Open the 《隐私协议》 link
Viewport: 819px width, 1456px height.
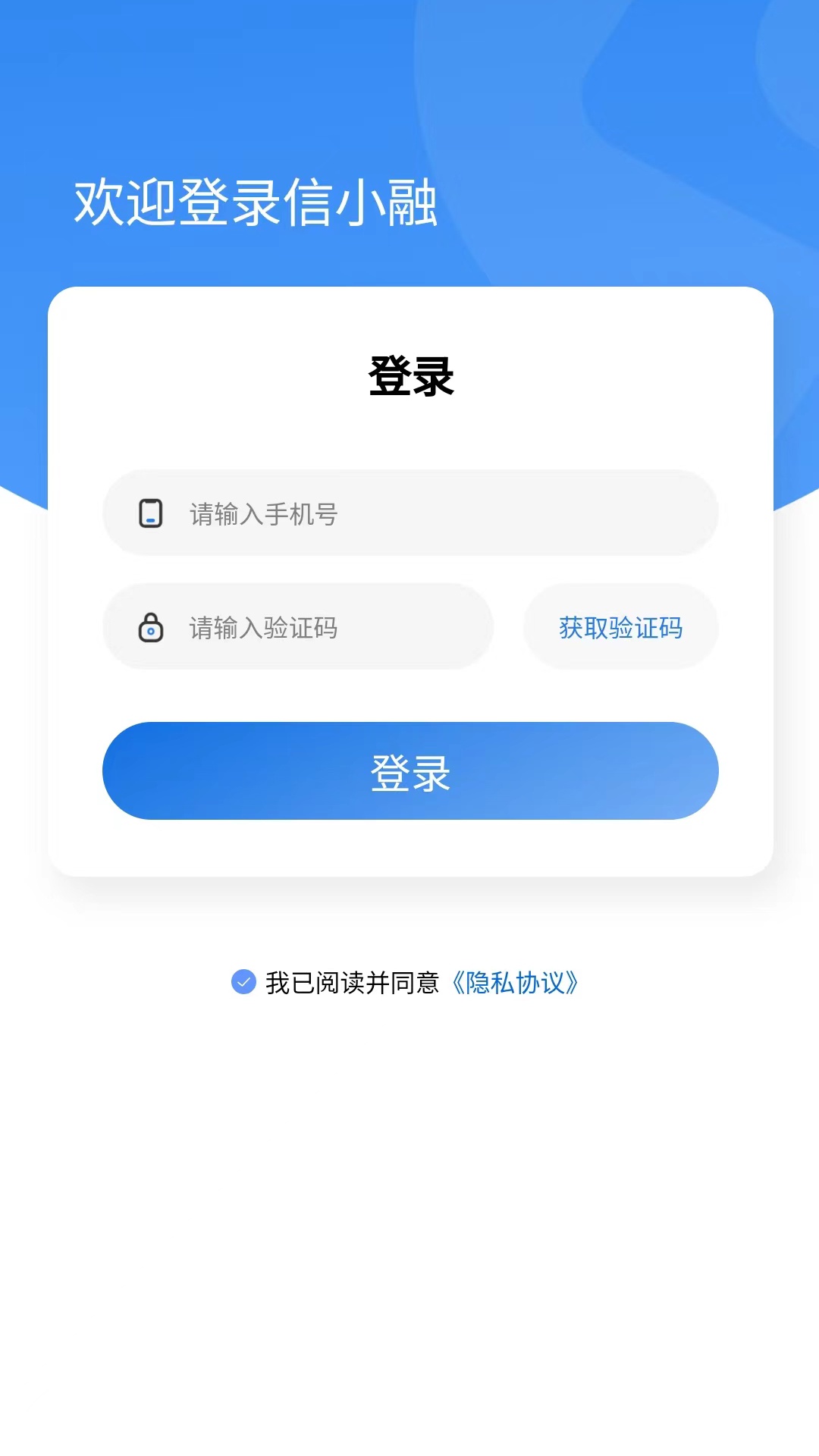515,983
